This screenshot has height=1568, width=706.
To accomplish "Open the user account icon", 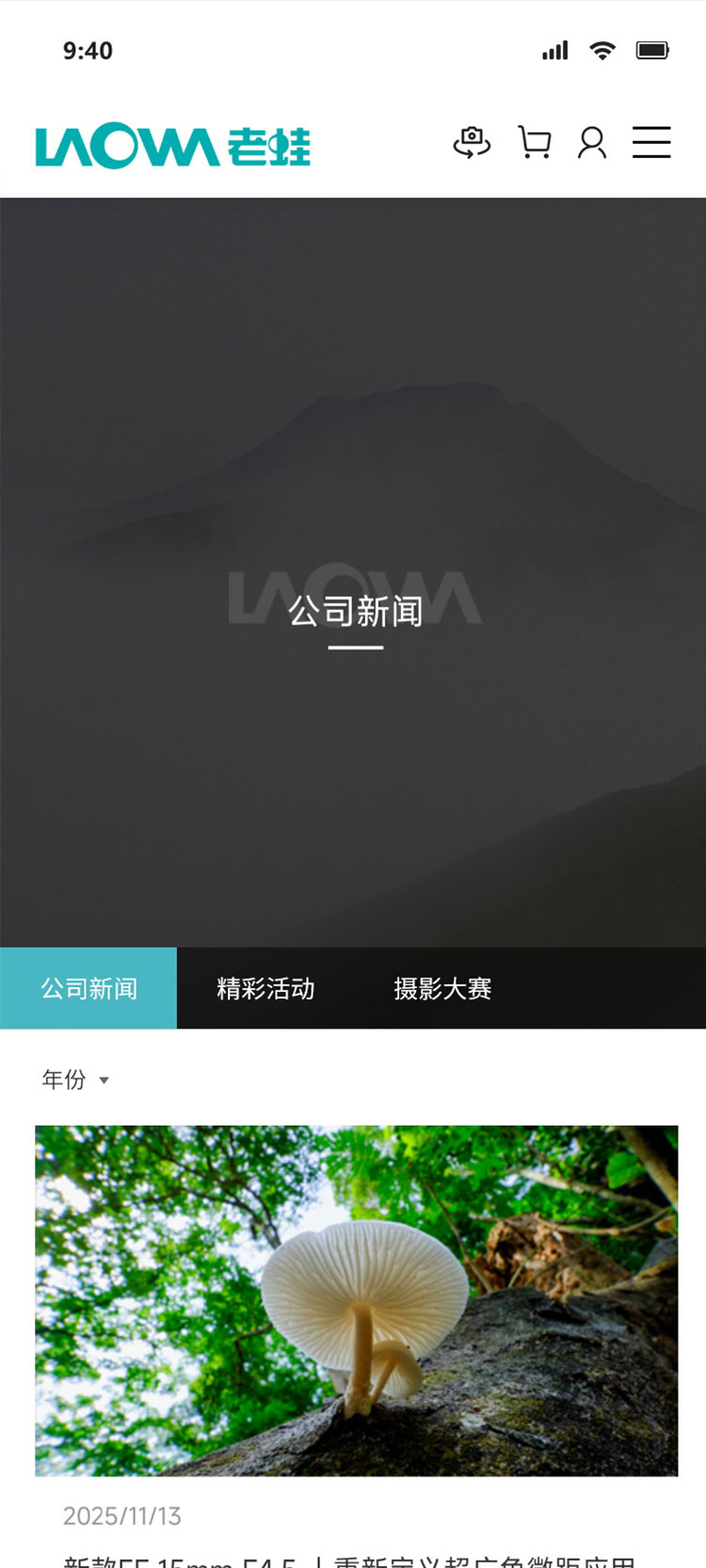I will pyautogui.click(x=592, y=143).
